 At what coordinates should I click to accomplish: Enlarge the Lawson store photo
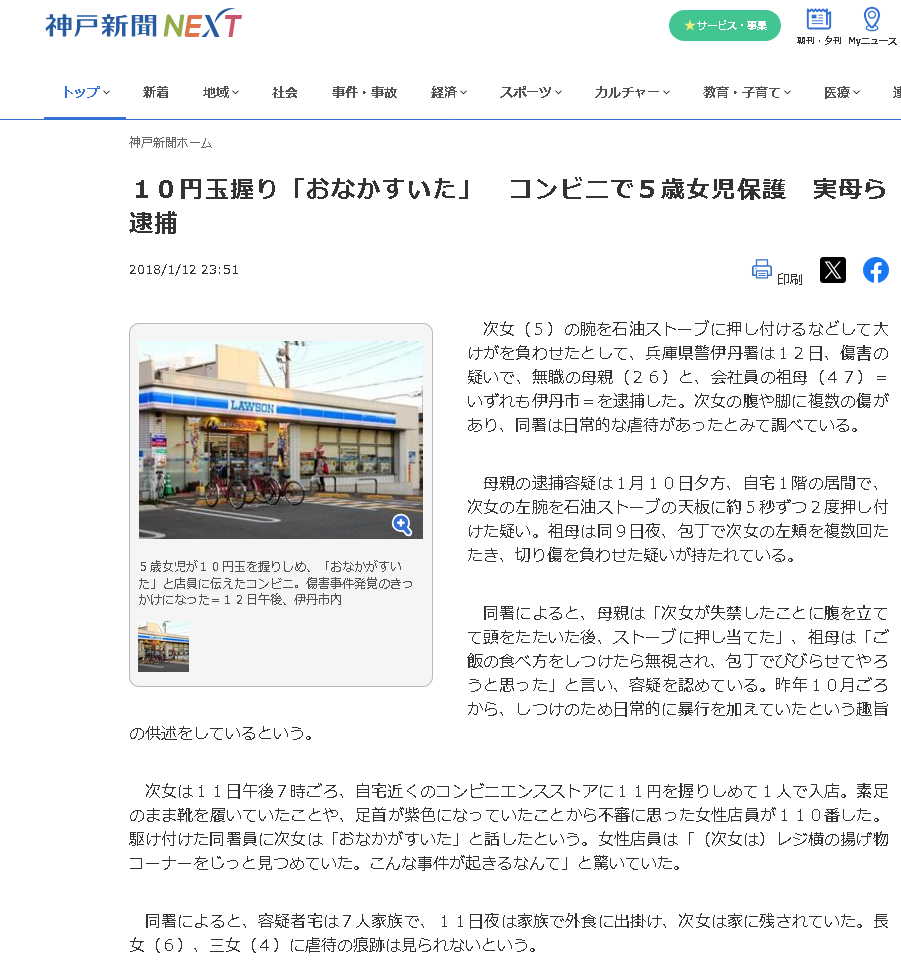click(x=401, y=524)
